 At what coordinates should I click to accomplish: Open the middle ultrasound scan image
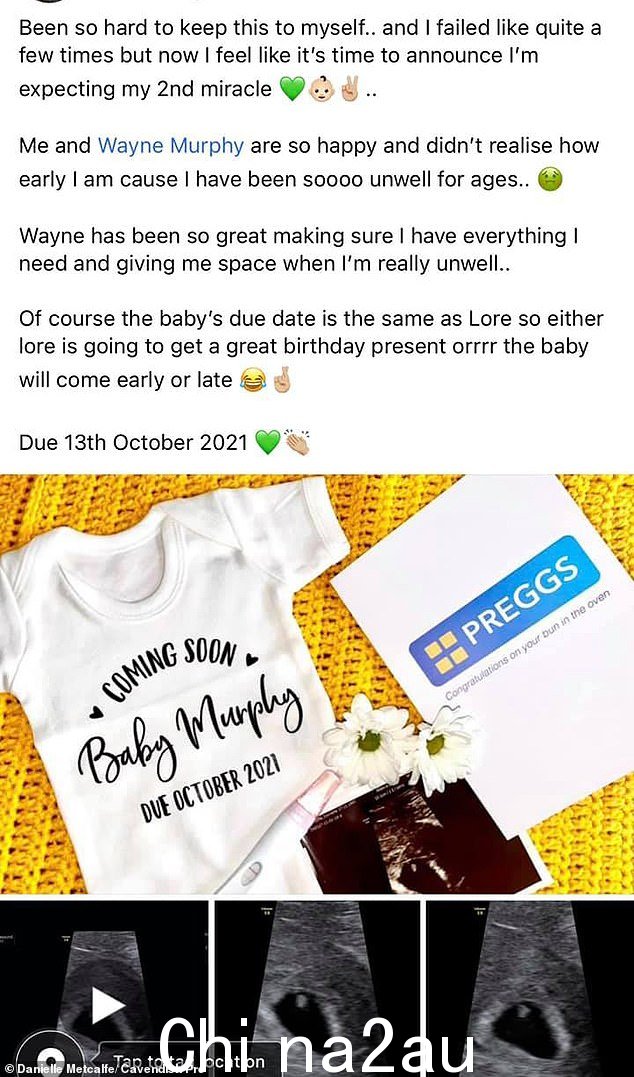coord(316,975)
